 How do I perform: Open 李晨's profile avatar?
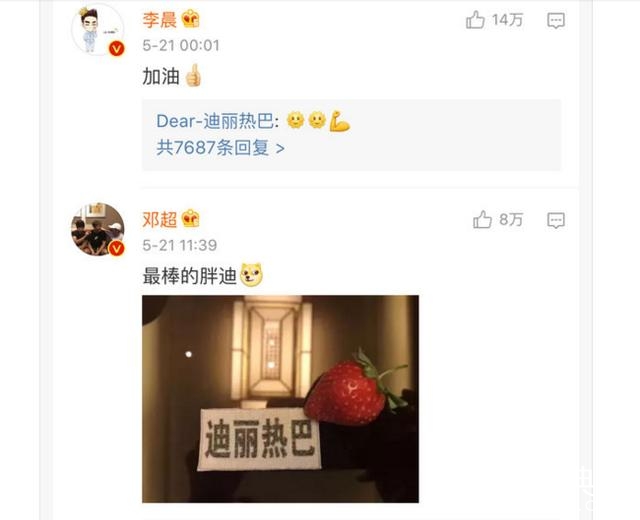coord(97,29)
